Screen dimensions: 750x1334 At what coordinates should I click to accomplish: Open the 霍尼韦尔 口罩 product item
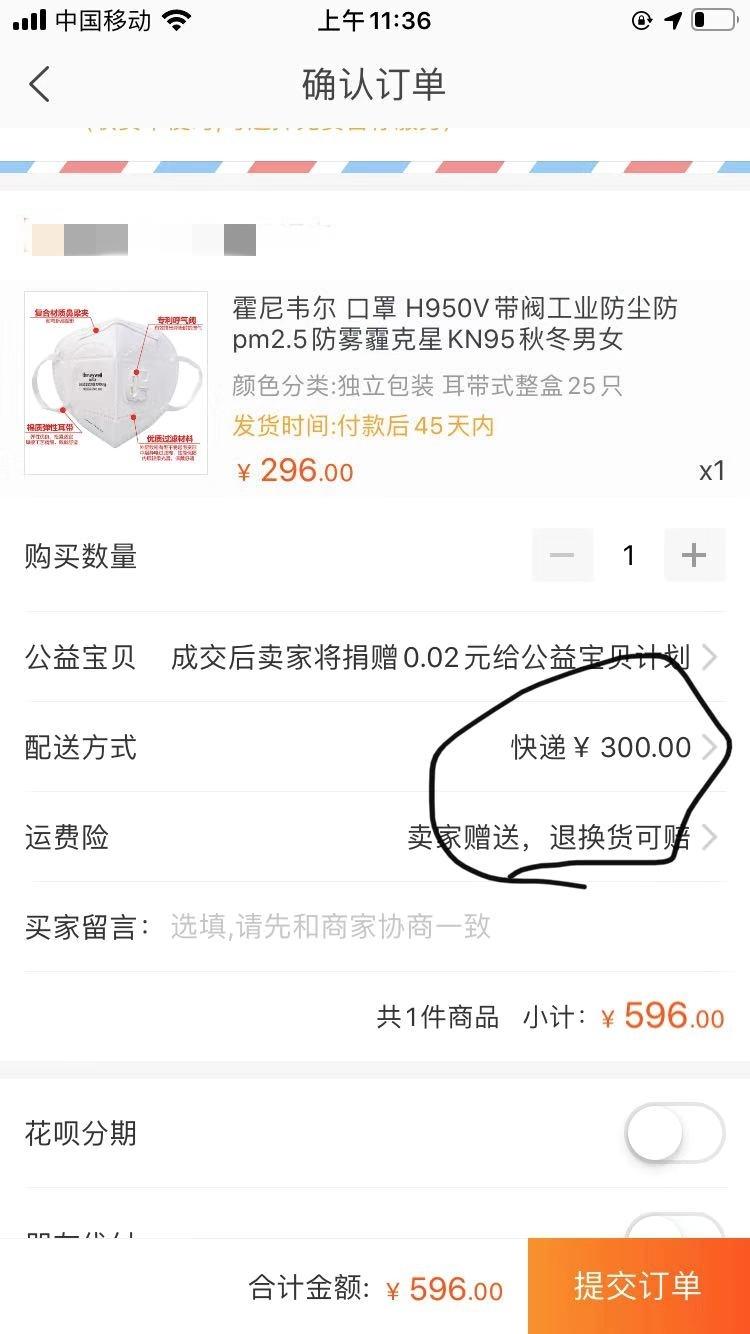[375, 384]
